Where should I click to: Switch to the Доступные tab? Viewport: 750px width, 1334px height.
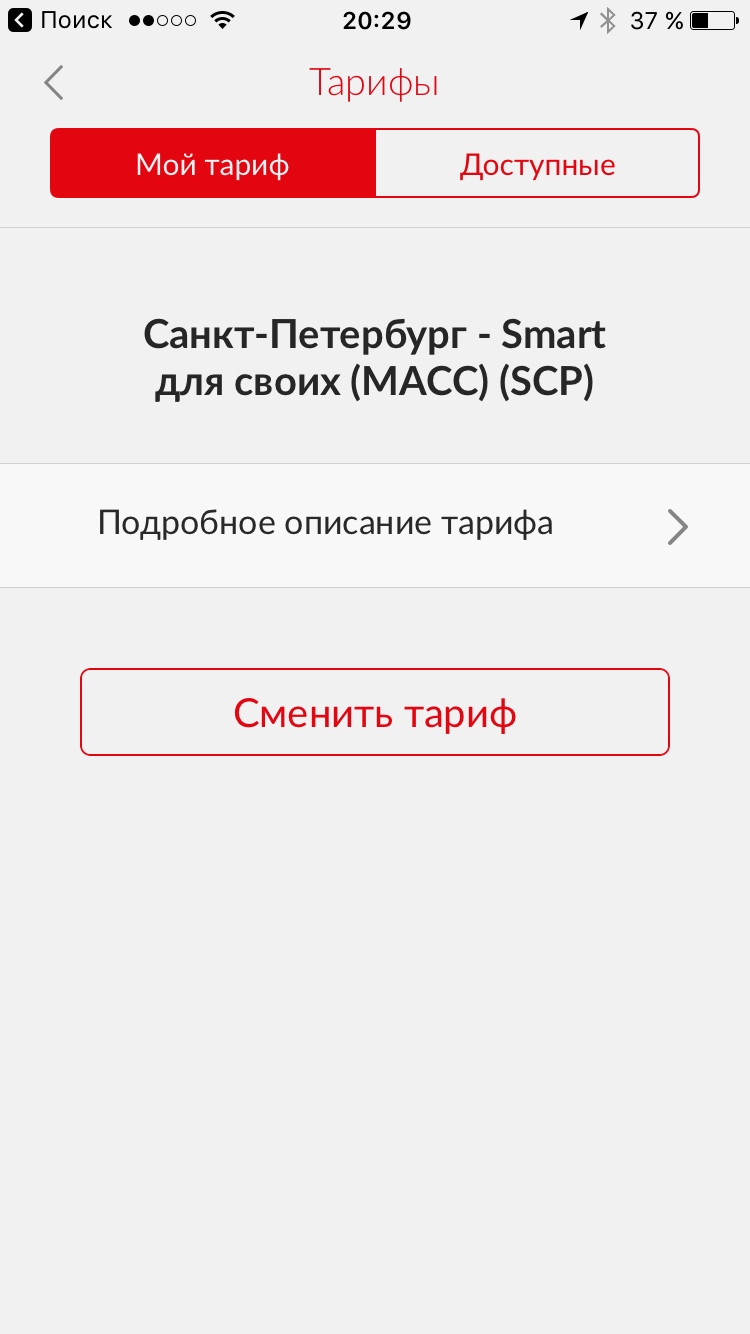pyautogui.click(x=537, y=164)
